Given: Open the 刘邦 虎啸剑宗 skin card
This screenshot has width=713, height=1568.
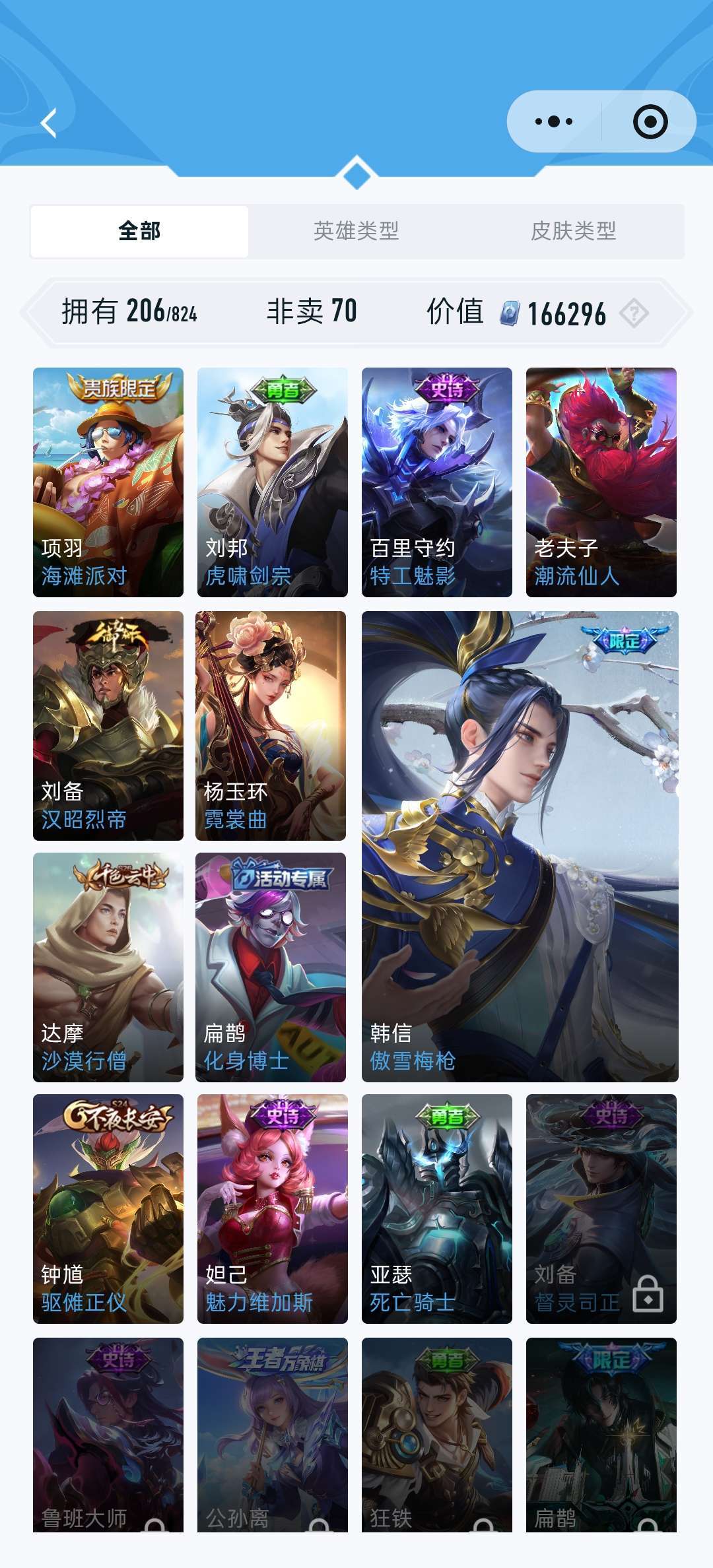Looking at the screenshot, I should [273, 482].
